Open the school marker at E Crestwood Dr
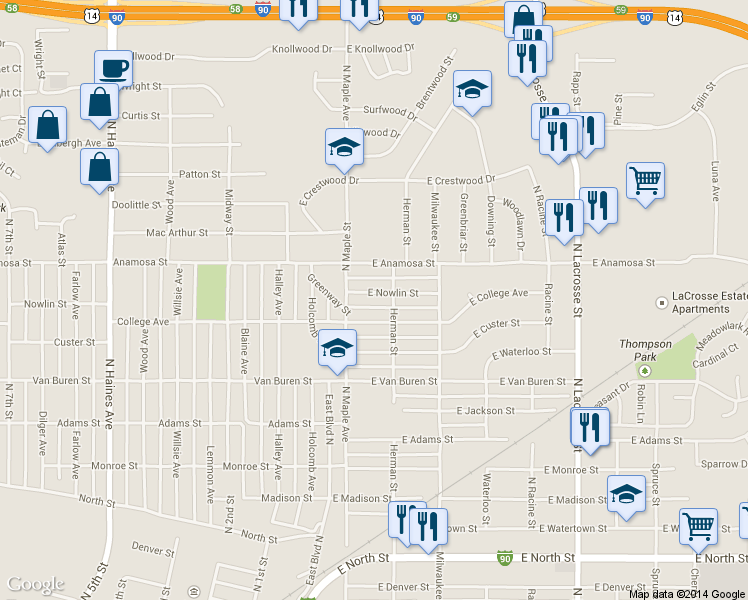Screen dimensions: 748x600 344,147
